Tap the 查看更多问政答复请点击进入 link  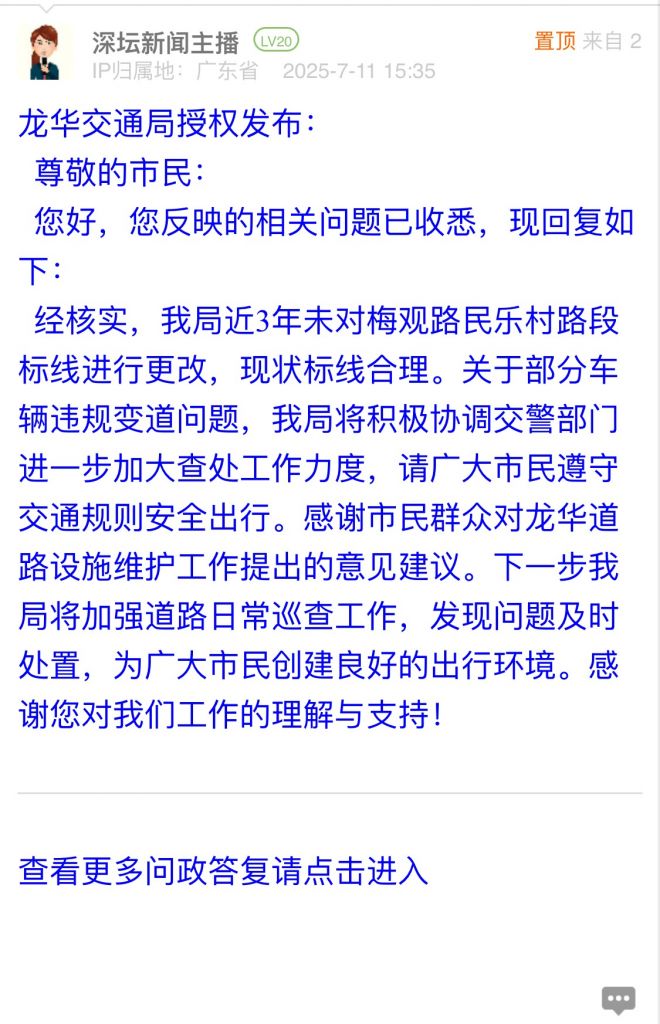[x=223, y=871]
